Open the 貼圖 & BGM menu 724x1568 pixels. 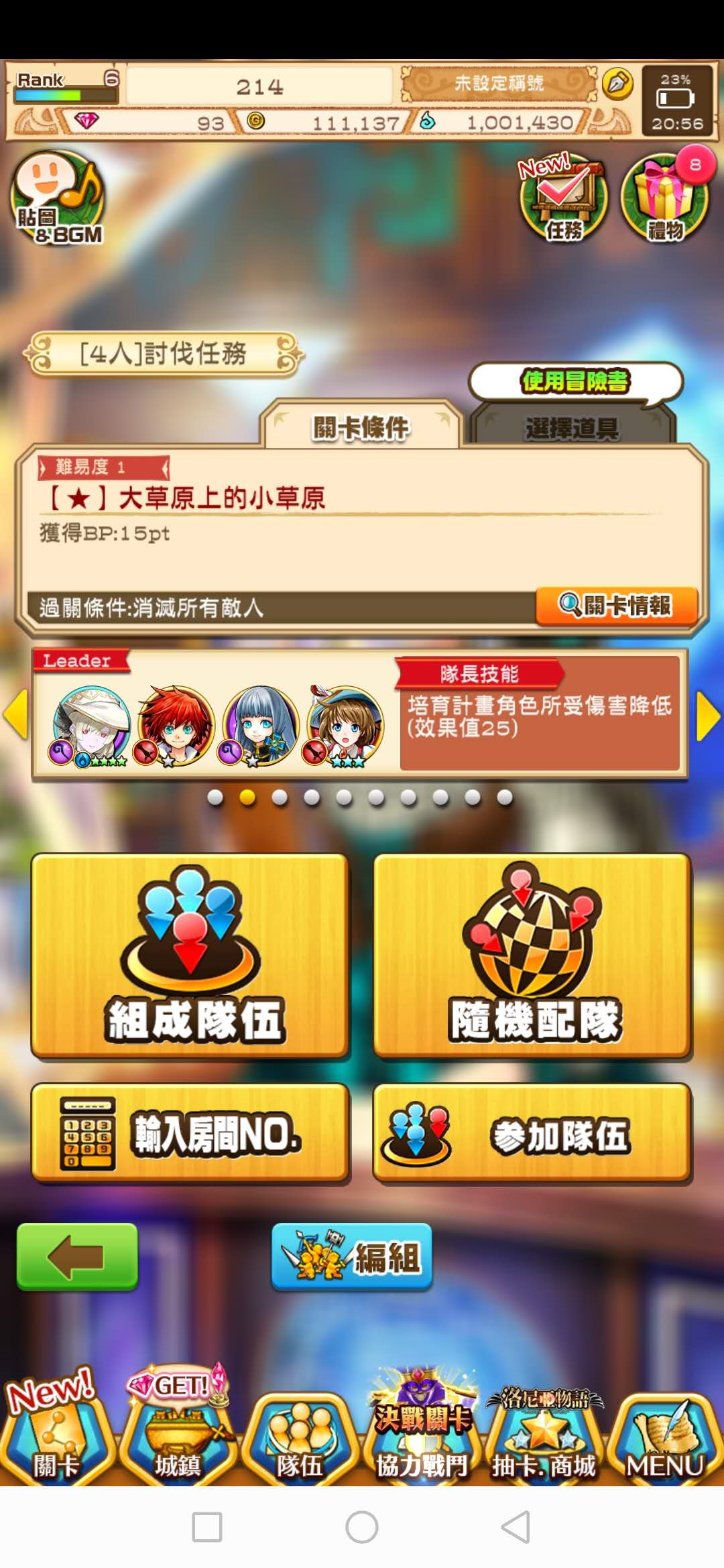point(57,198)
